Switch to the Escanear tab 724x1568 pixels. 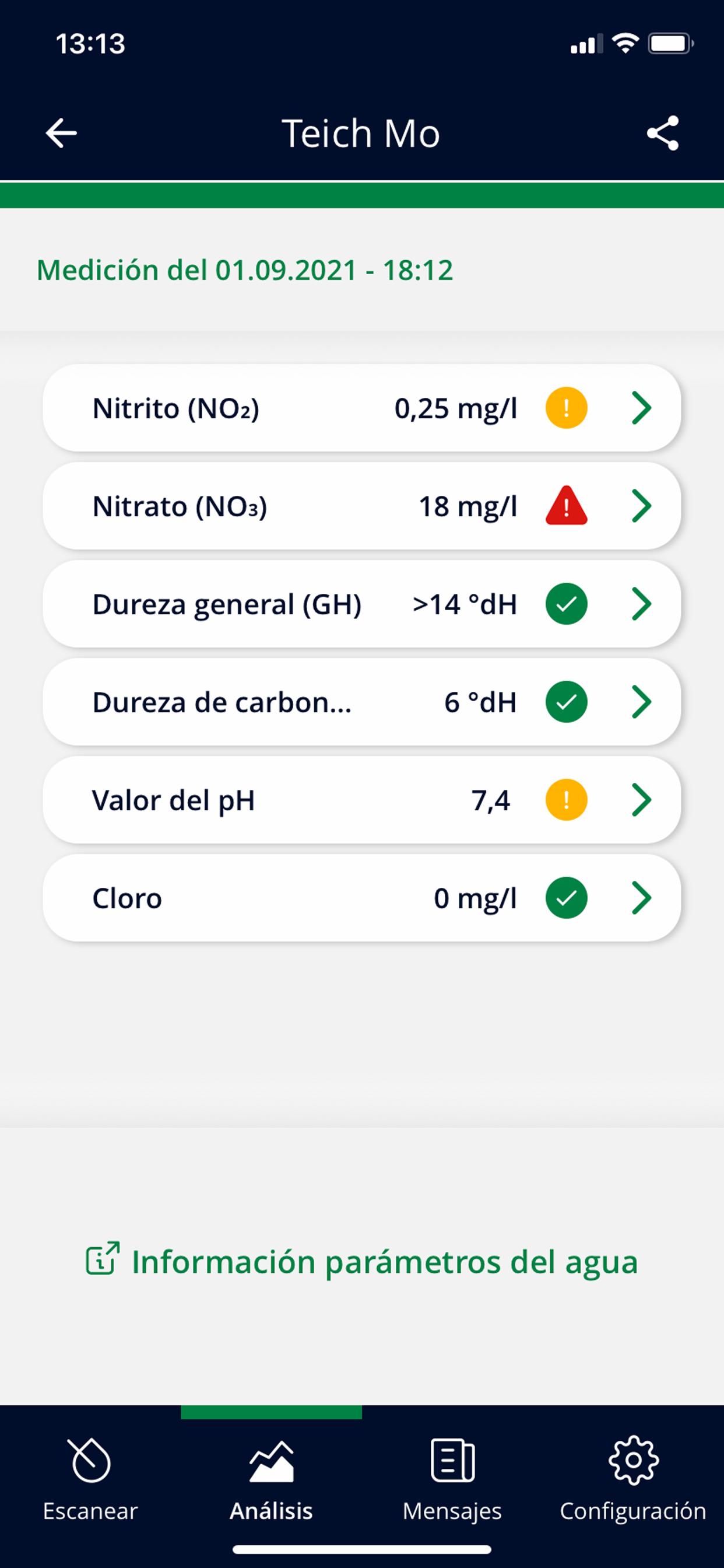pyautogui.click(x=91, y=1480)
